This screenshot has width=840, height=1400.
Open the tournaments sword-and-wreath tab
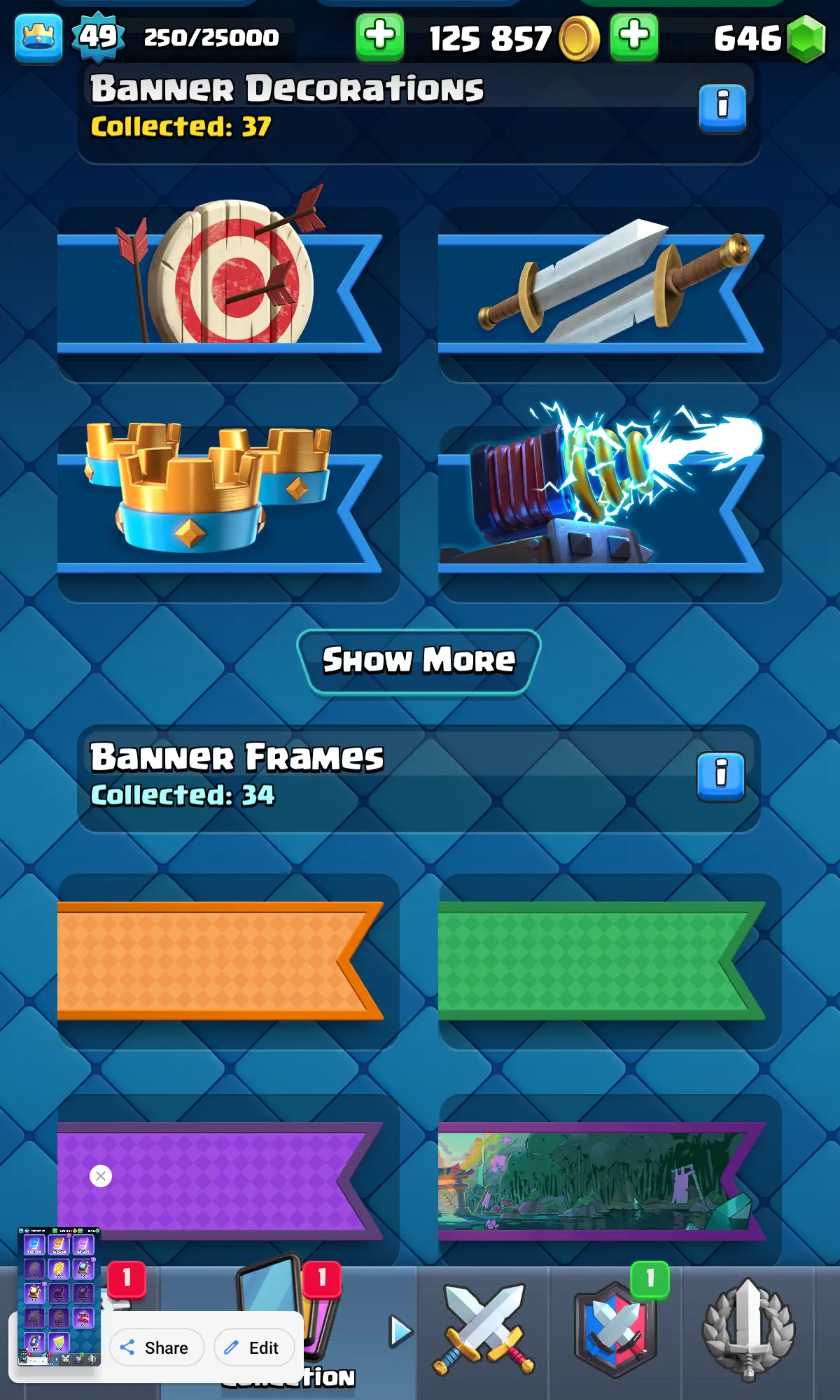click(x=748, y=1330)
